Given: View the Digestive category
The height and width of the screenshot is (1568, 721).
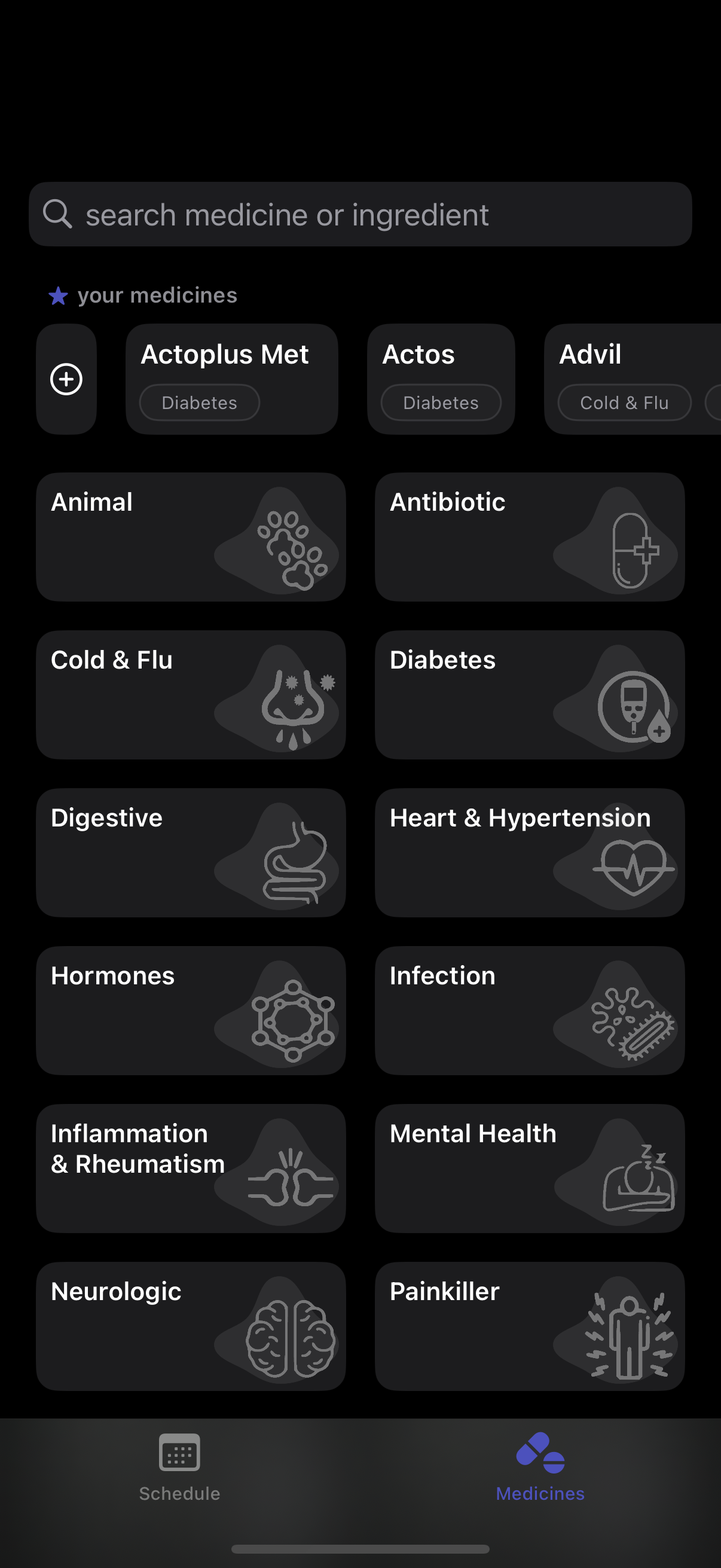Looking at the screenshot, I should click(191, 852).
